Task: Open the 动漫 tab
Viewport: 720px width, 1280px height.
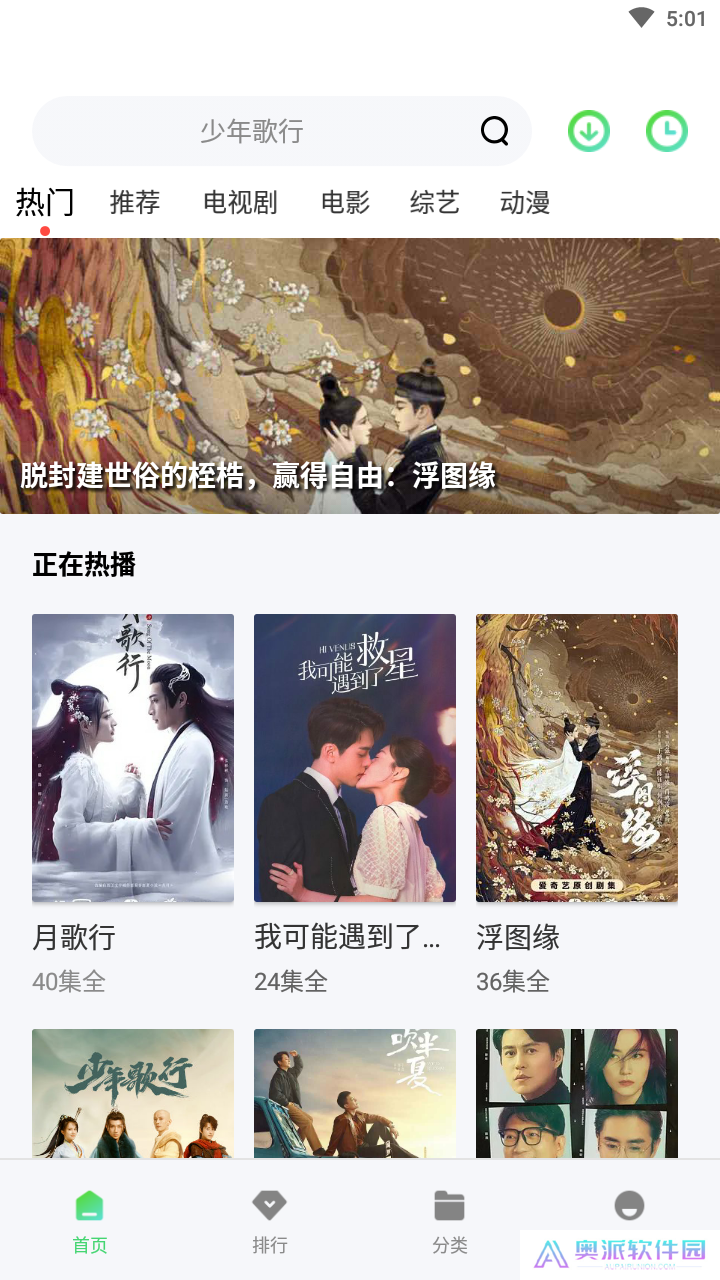Action: (x=523, y=202)
